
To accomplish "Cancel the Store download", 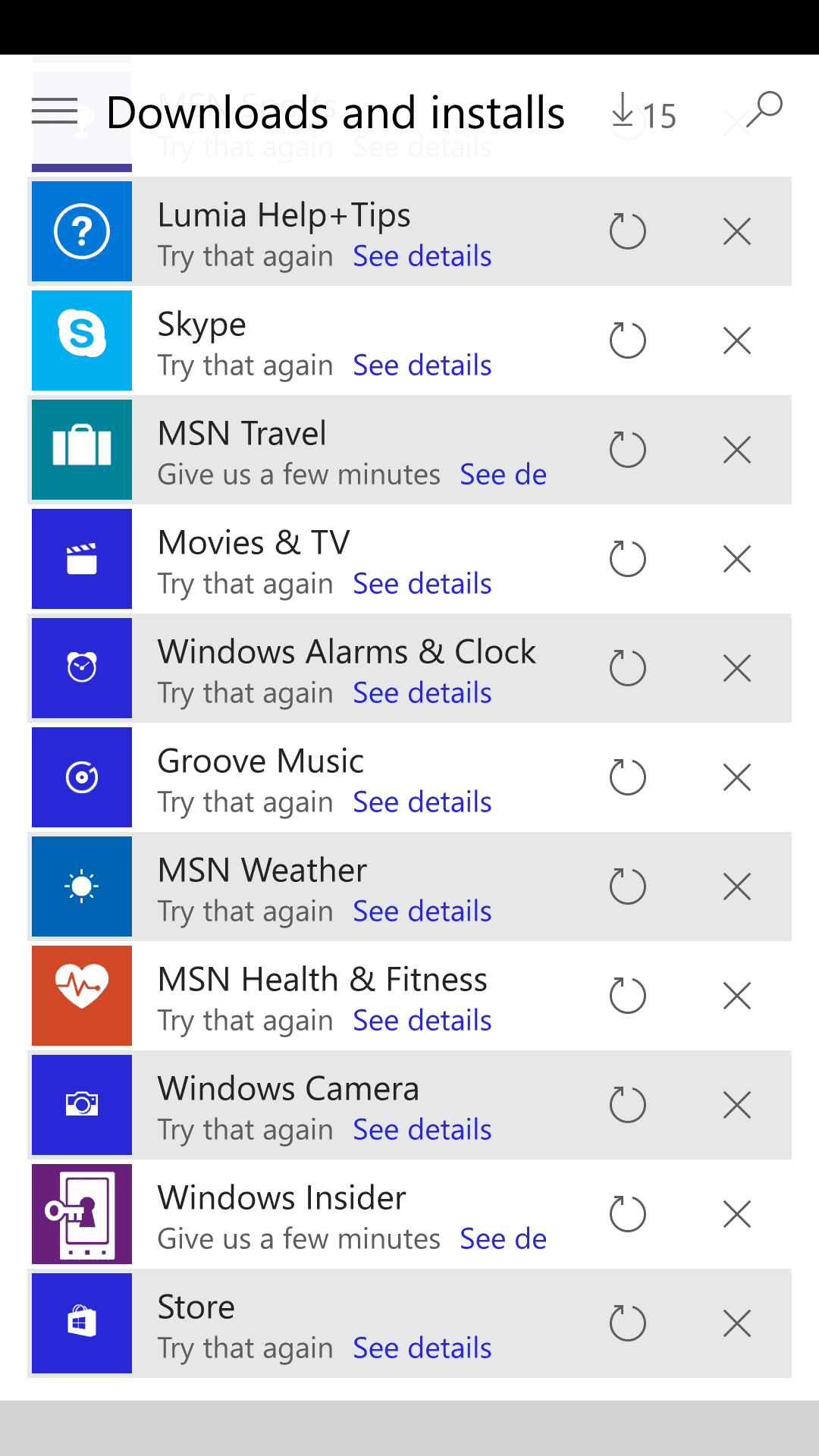I will coord(737,1323).
